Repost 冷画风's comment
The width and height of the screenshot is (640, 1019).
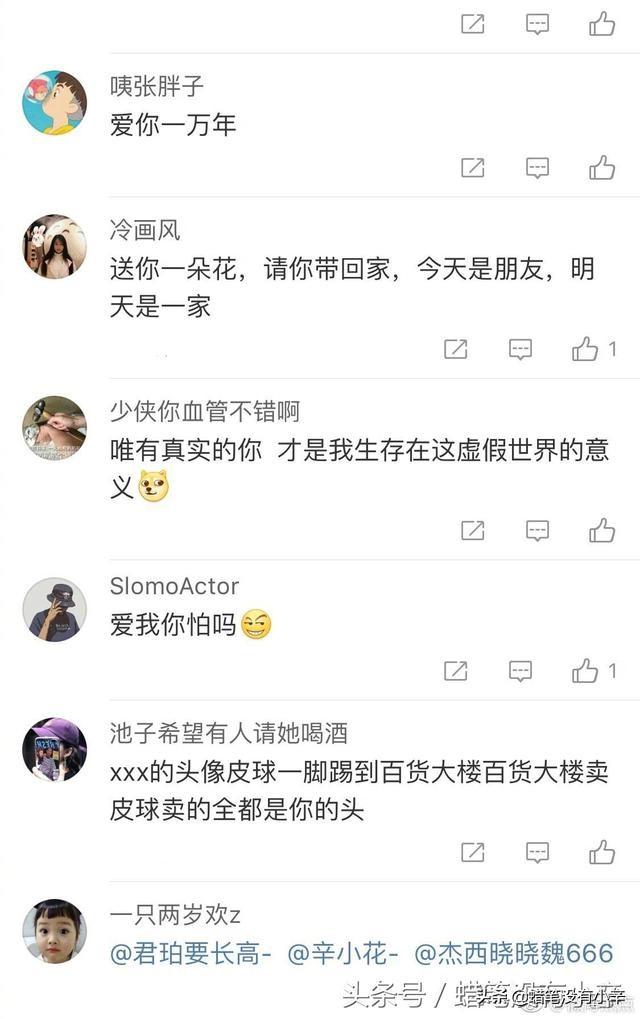(x=456, y=349)
